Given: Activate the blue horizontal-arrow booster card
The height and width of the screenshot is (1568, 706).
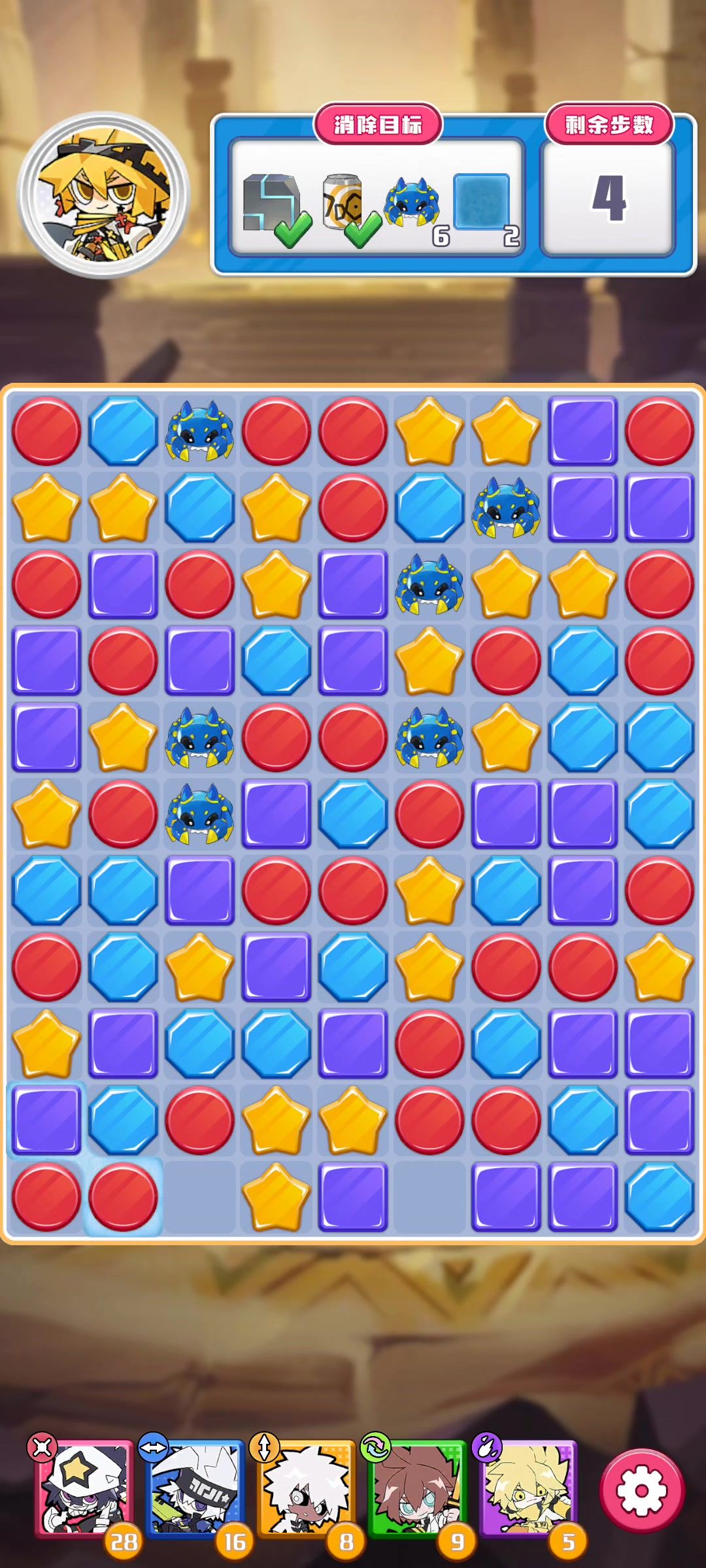Looking at the screenshot, I should (x=194, y=1488).
